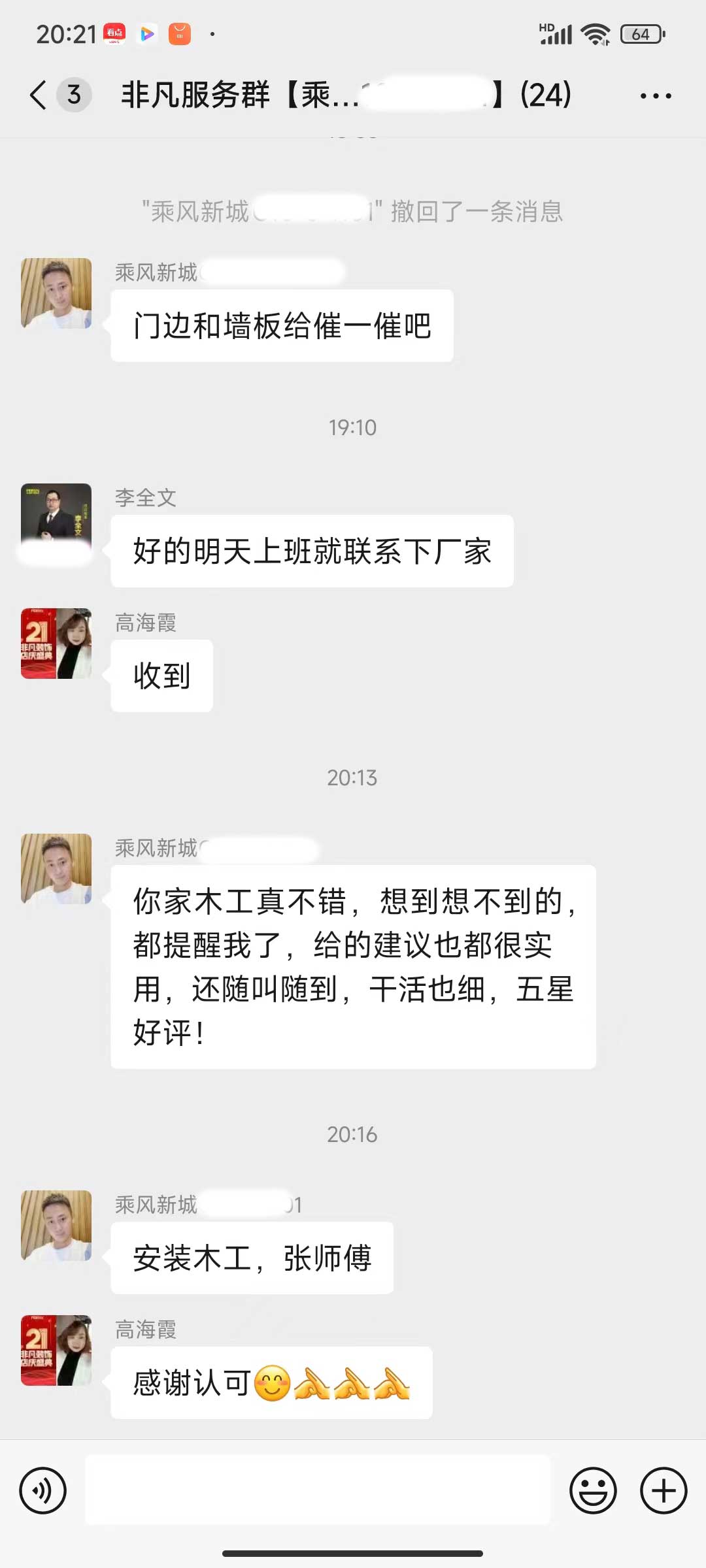Open the plus attachment menu
Screen dimensions: 706x1568
coord(663,1490)
